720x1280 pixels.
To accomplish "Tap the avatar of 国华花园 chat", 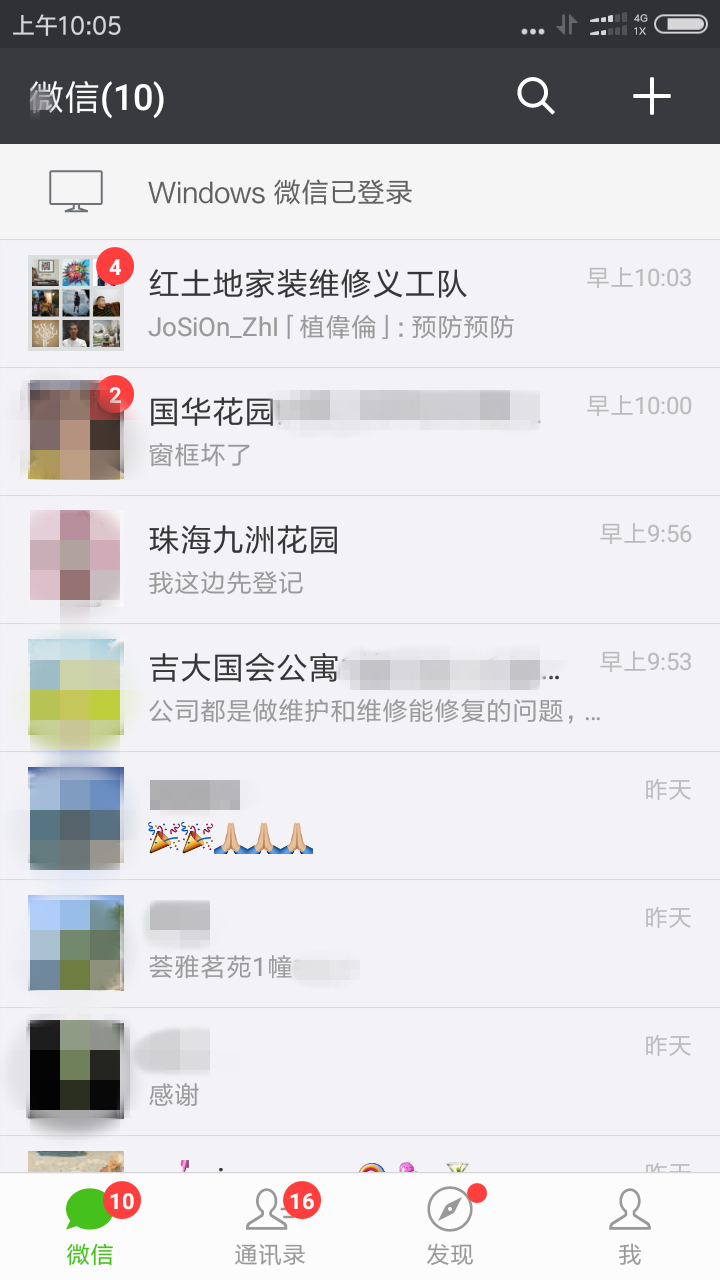I will [75, 430].
